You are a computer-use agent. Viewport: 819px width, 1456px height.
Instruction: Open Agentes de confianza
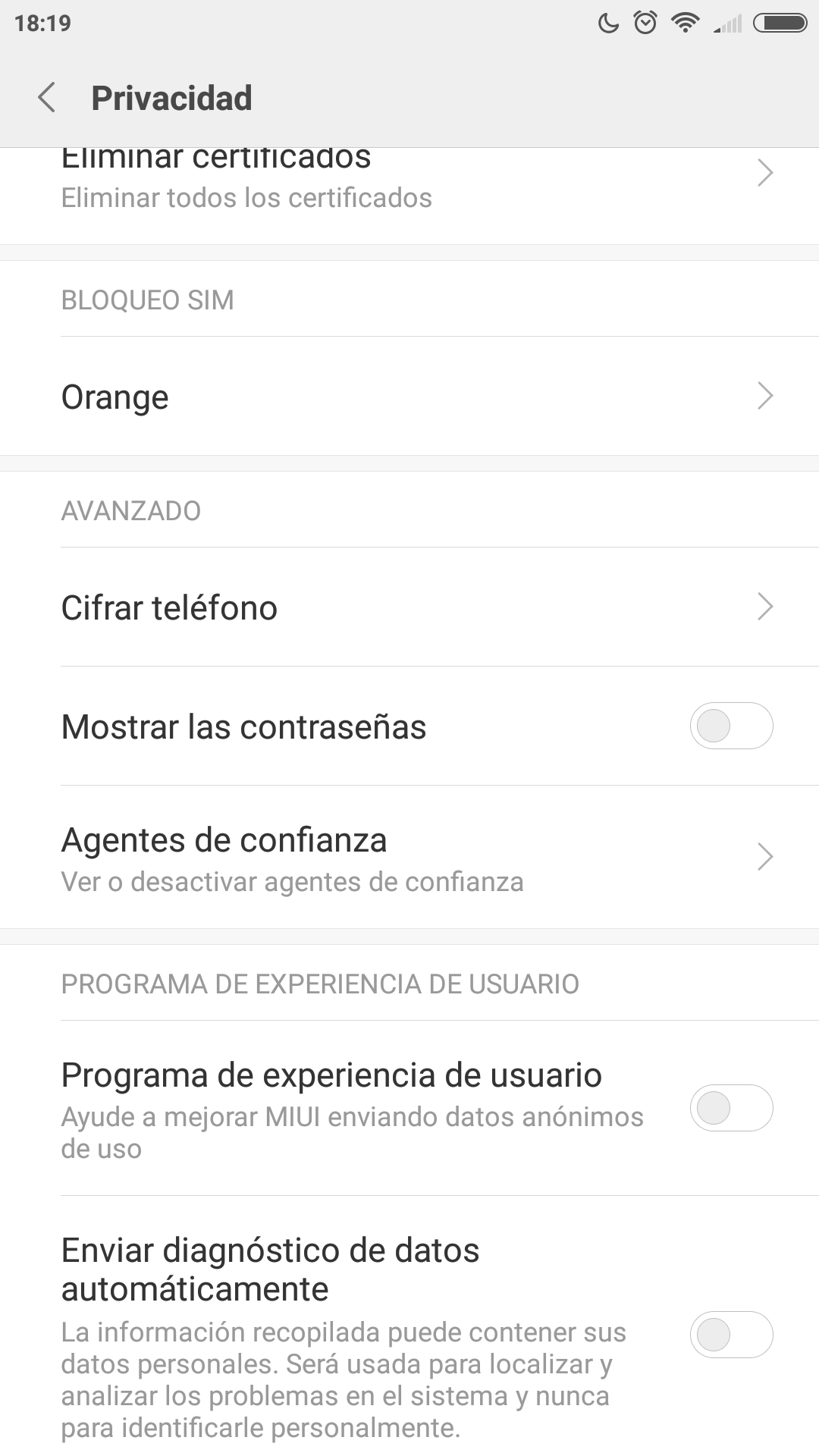click(x=409, y=858)
